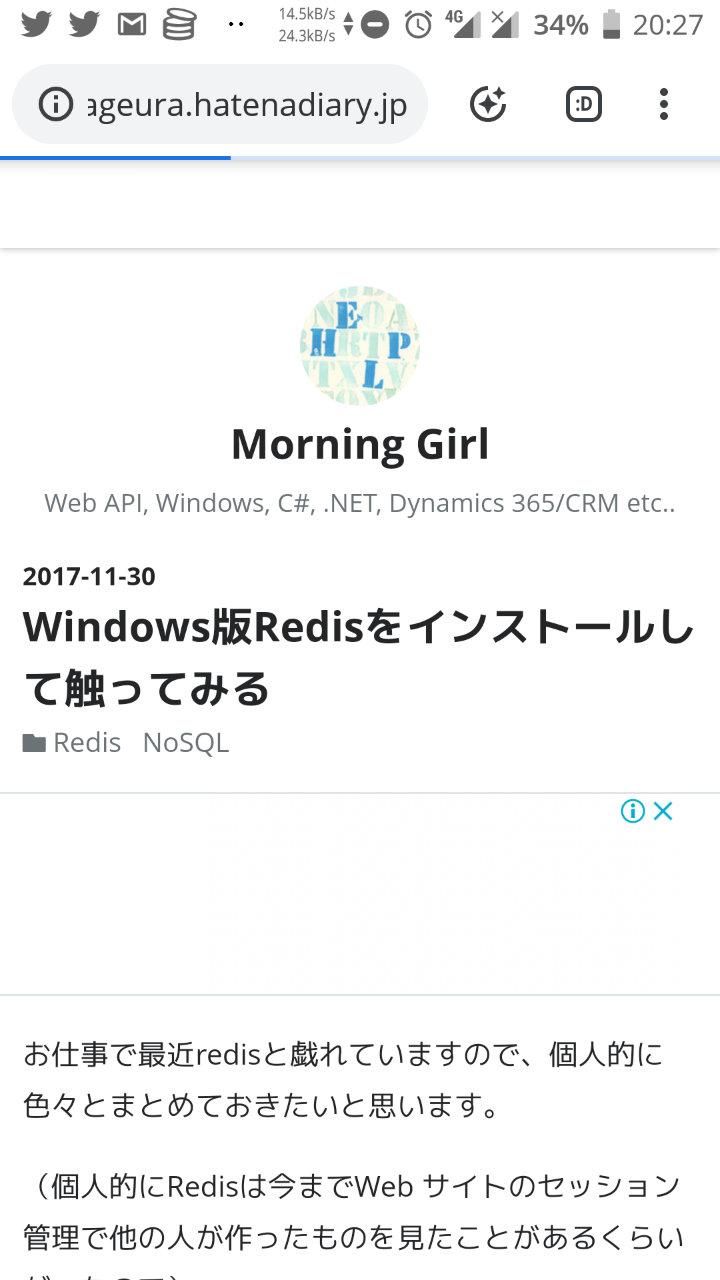Open the browser overflow menu
Viewport: 720px width, 1280px height.
pos(664,104)
